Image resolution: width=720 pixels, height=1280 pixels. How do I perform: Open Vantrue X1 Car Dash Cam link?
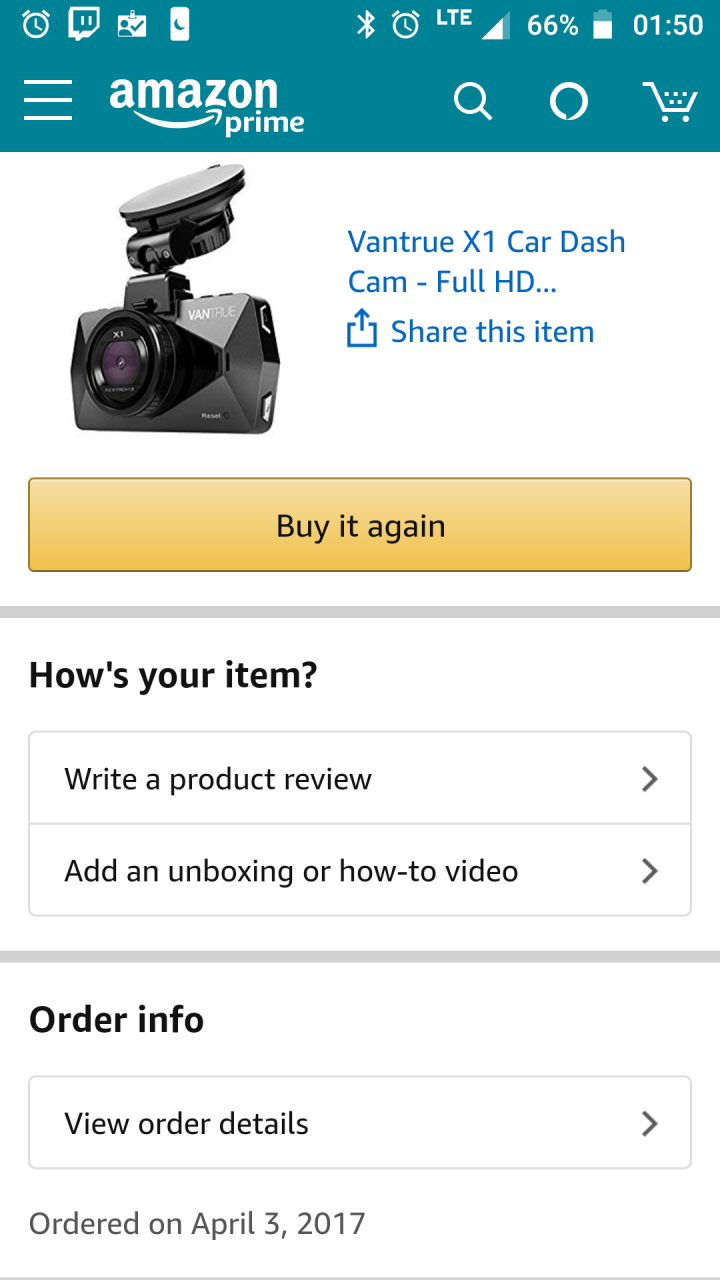486,261
